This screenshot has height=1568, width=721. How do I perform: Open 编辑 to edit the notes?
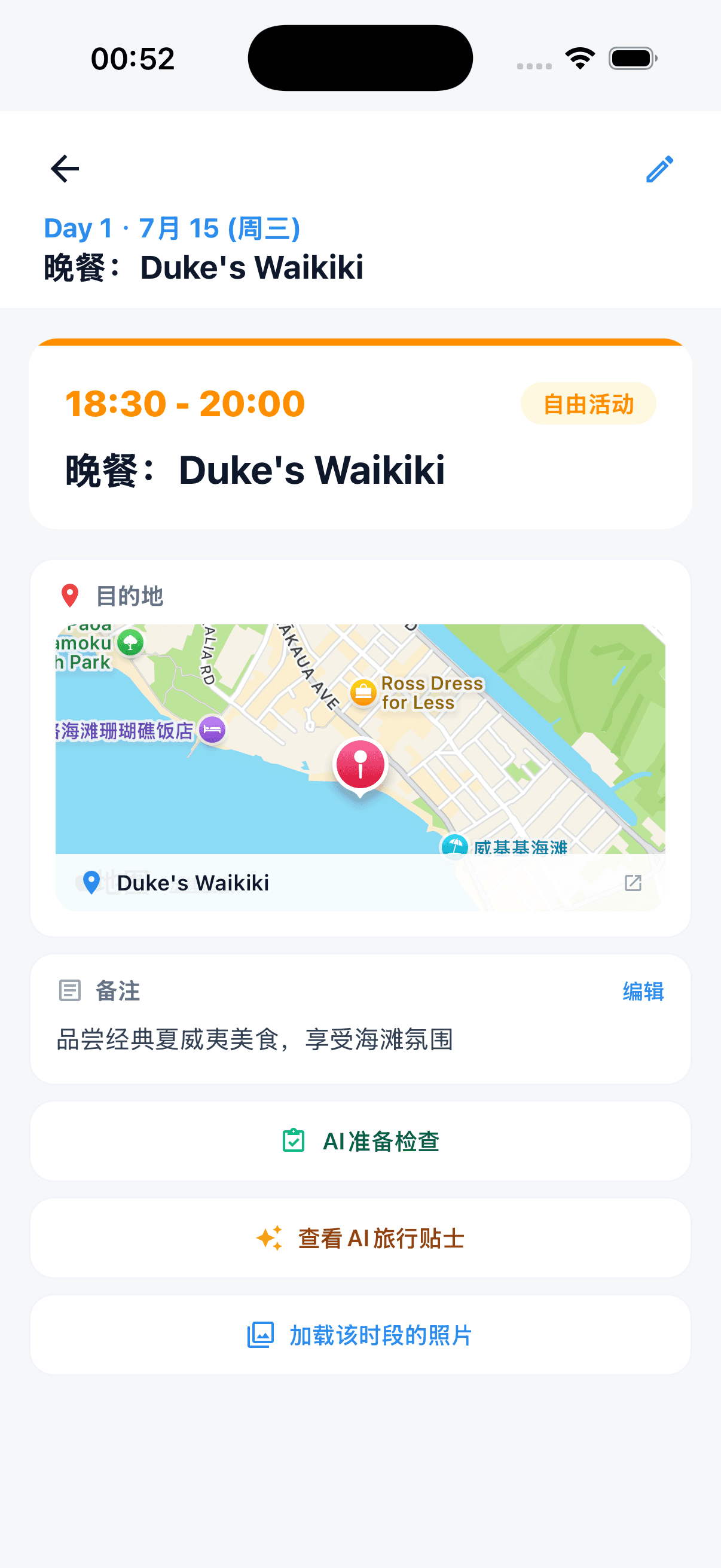click(x=643, y=992)
